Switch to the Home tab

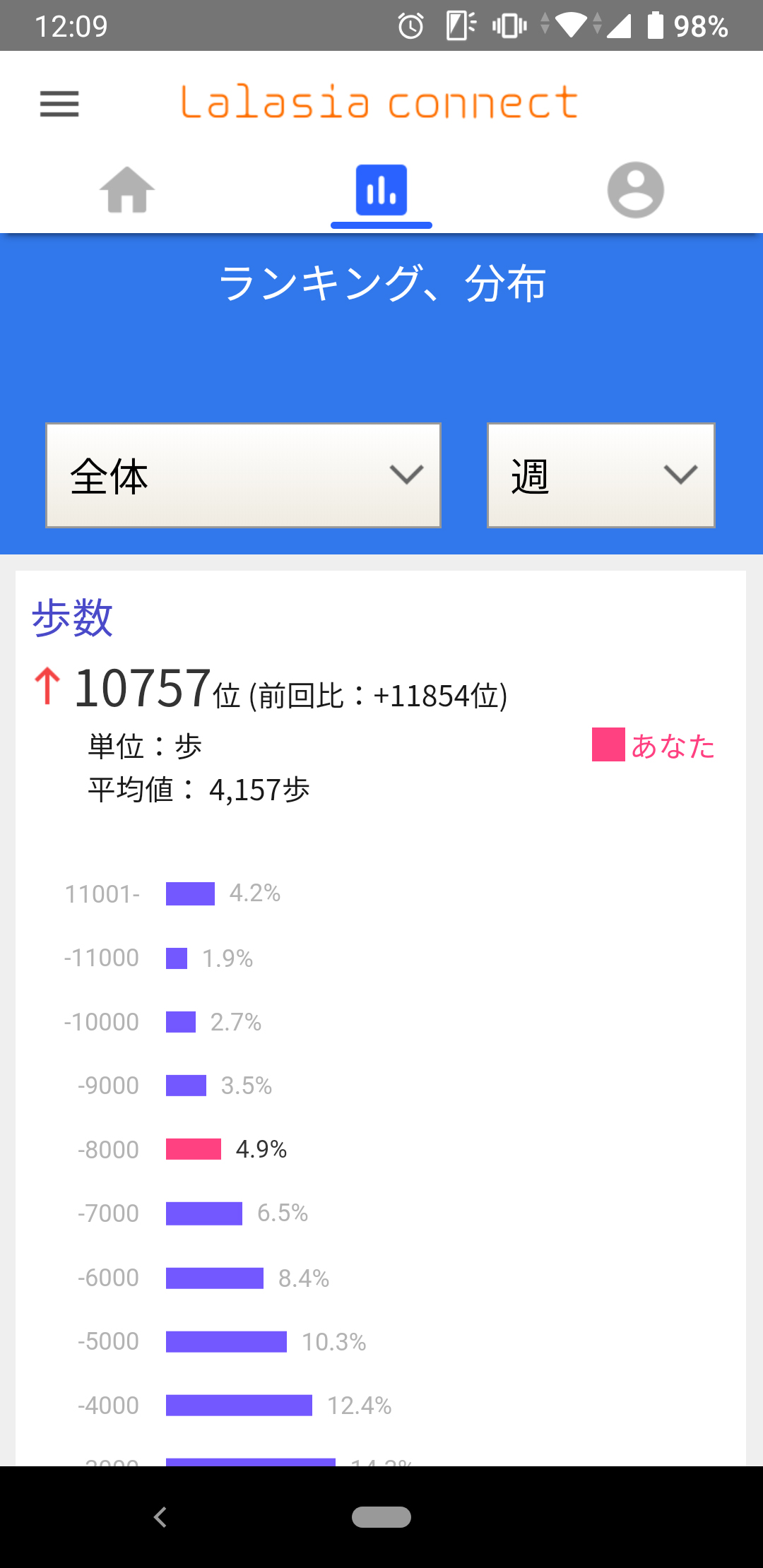127,190
